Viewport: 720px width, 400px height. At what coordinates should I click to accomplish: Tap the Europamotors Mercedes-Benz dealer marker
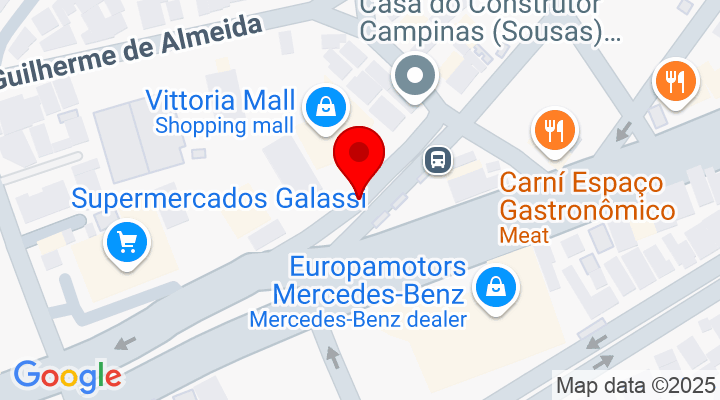(x=495, y=288)
